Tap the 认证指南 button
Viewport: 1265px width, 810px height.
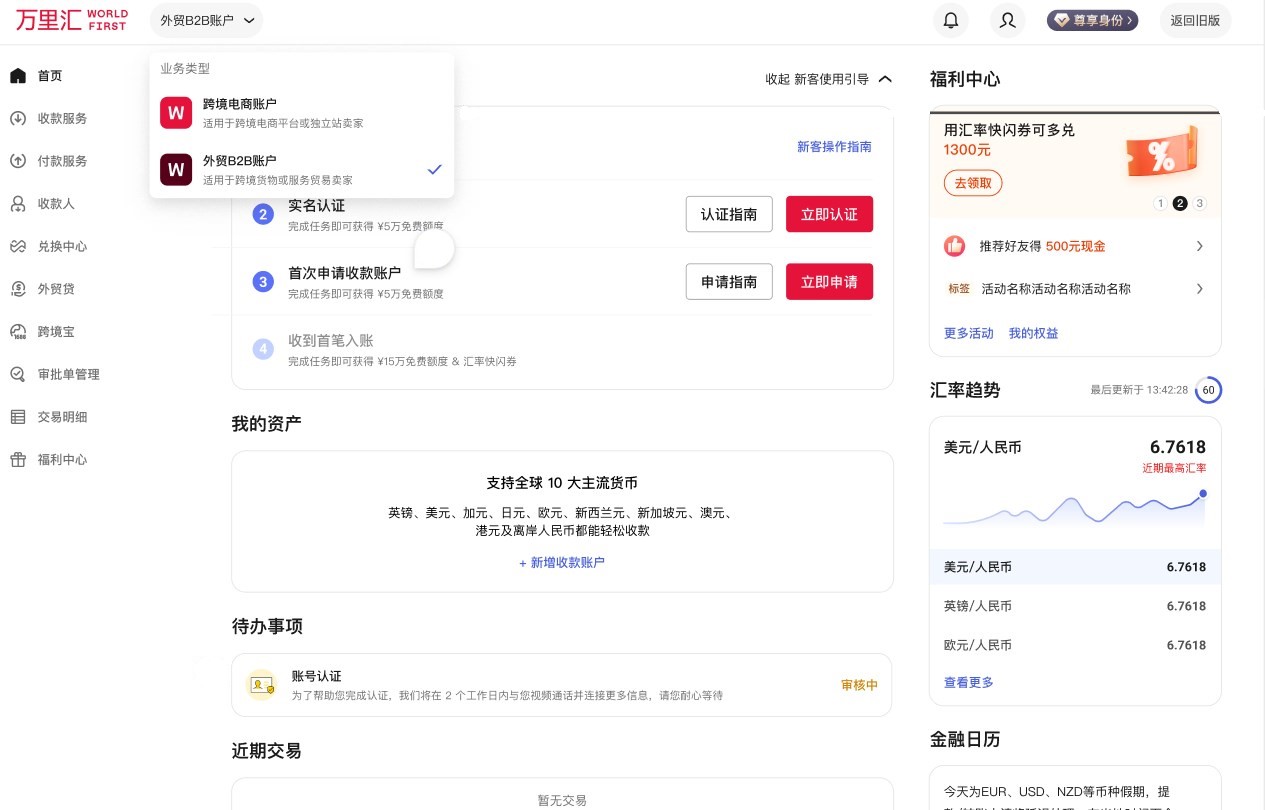[x=728, y=214]
